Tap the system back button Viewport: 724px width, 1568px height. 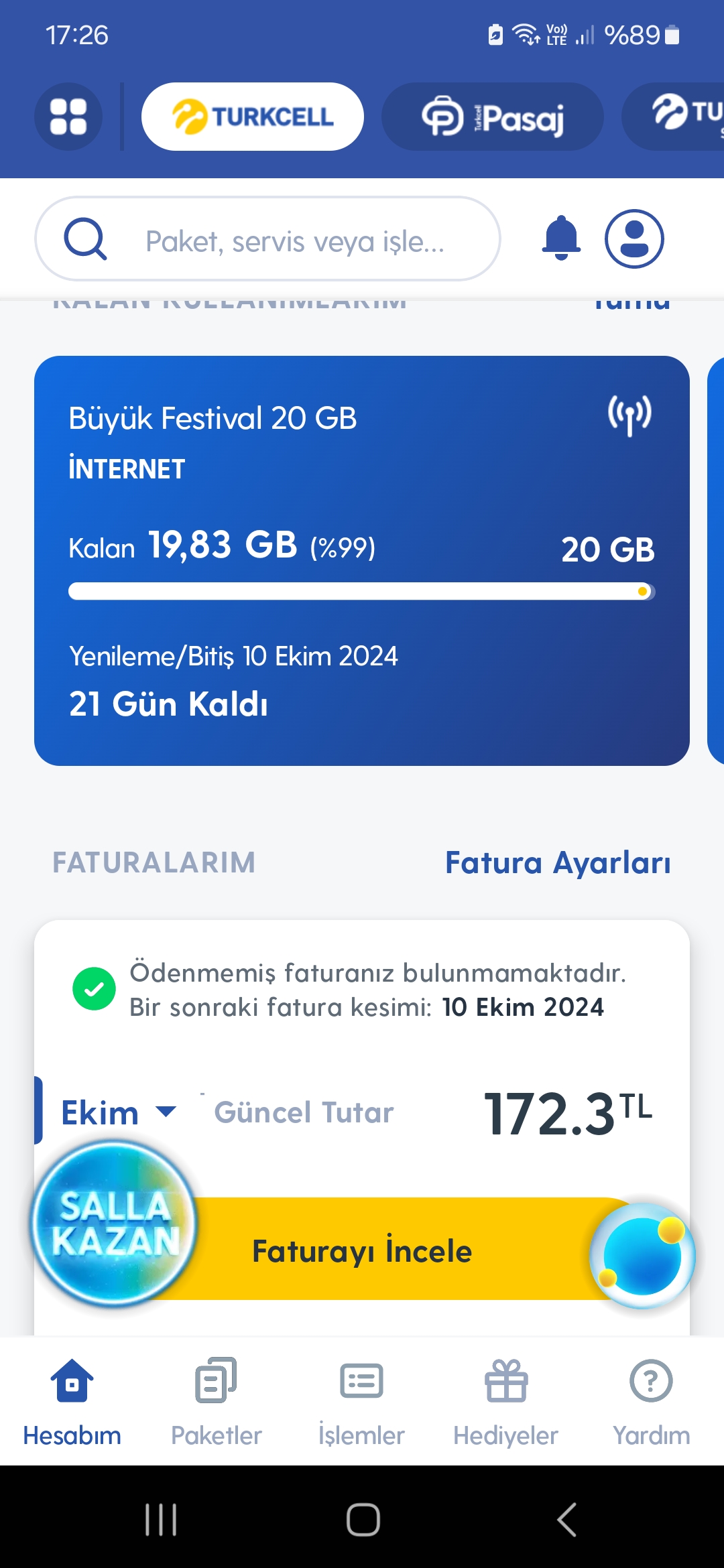[x=567, y=1519]
